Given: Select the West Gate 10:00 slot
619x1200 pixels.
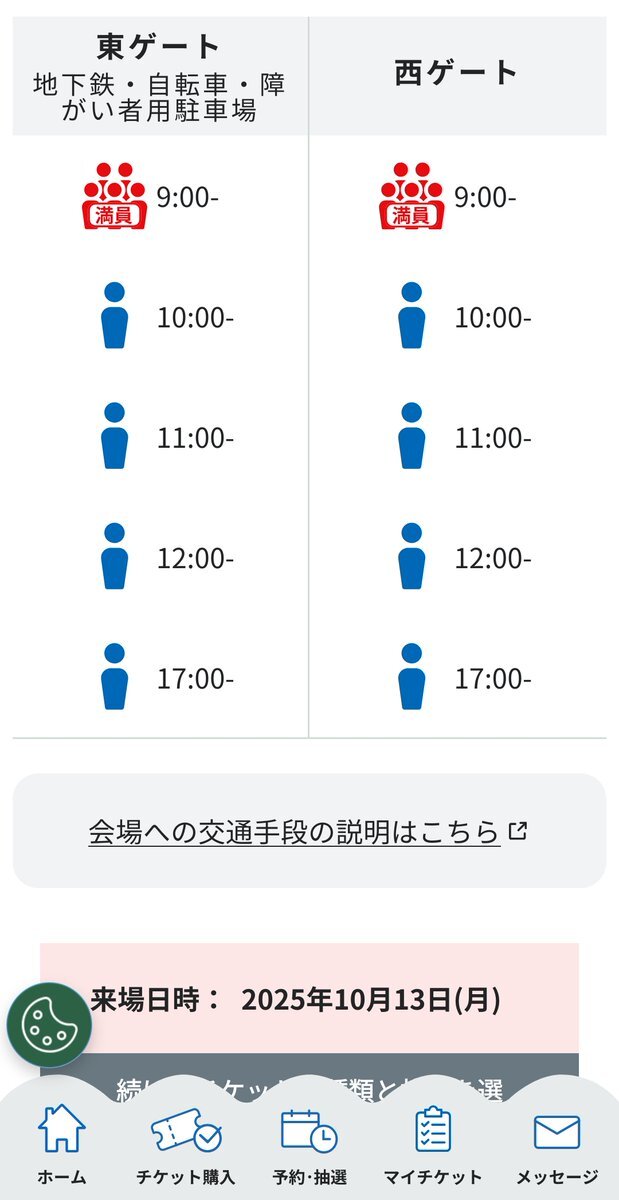Looking at the screenshot, I should tap(458, 317).
